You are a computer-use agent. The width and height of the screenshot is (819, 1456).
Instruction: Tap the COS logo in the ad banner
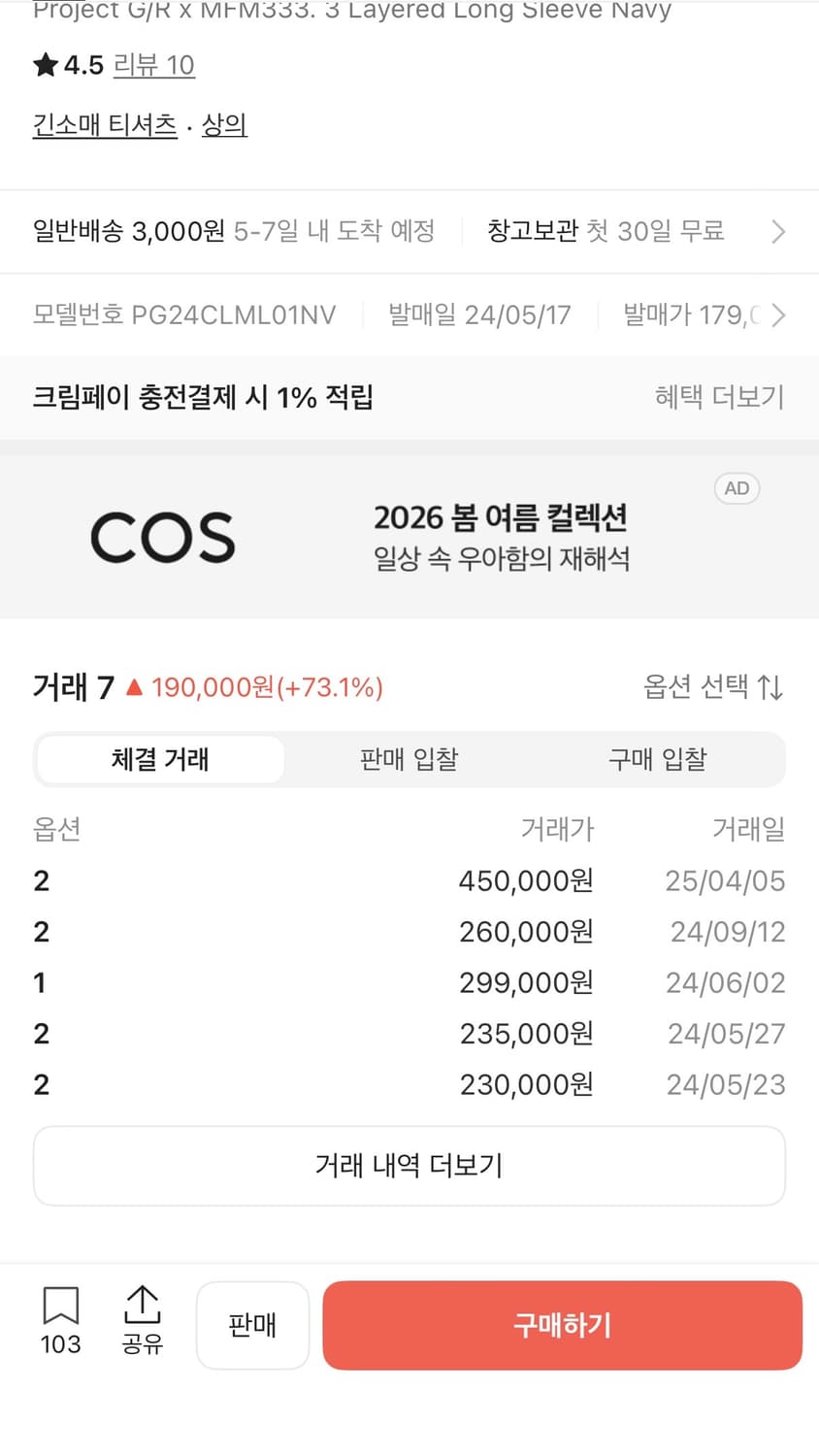[162, 535]
